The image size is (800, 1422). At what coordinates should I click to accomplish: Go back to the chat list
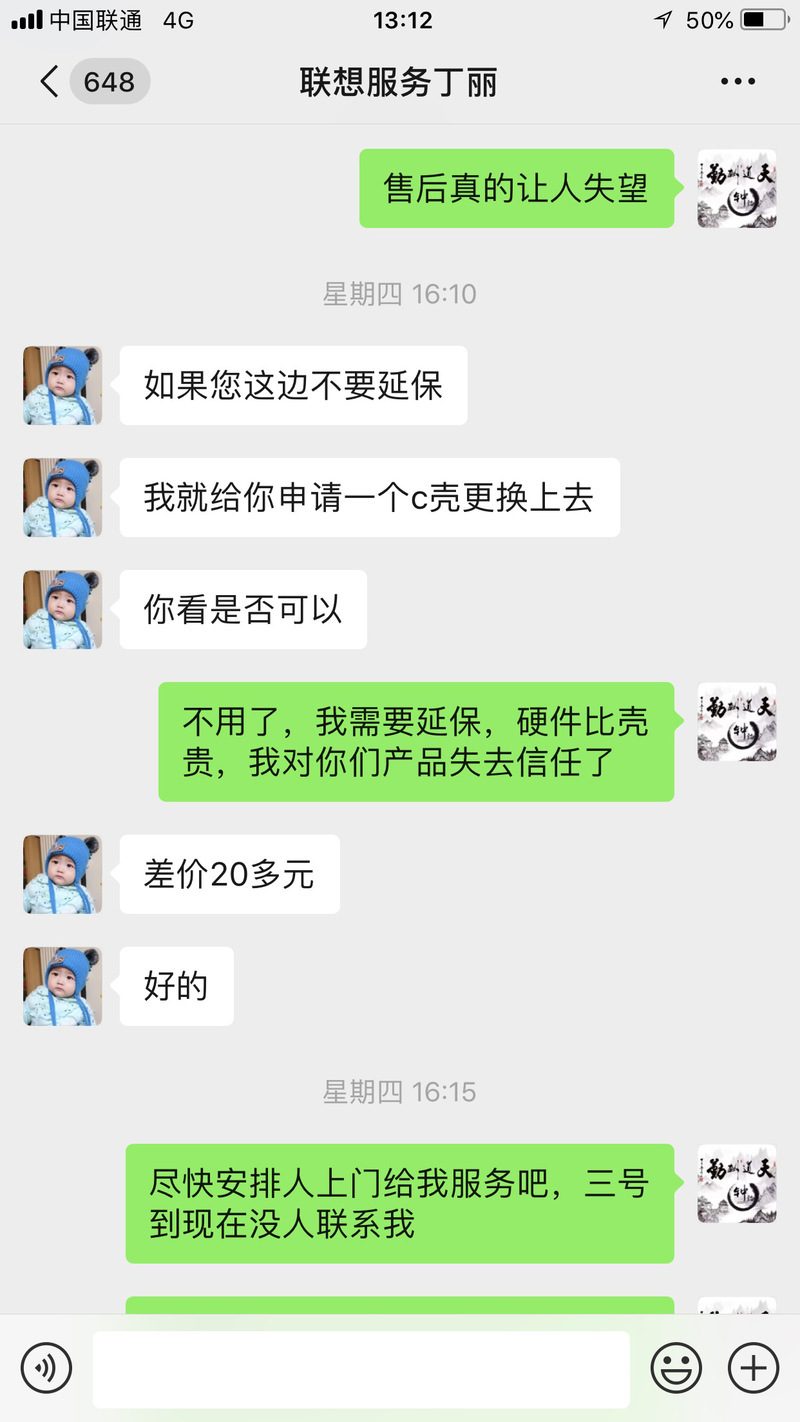point(50,81)
